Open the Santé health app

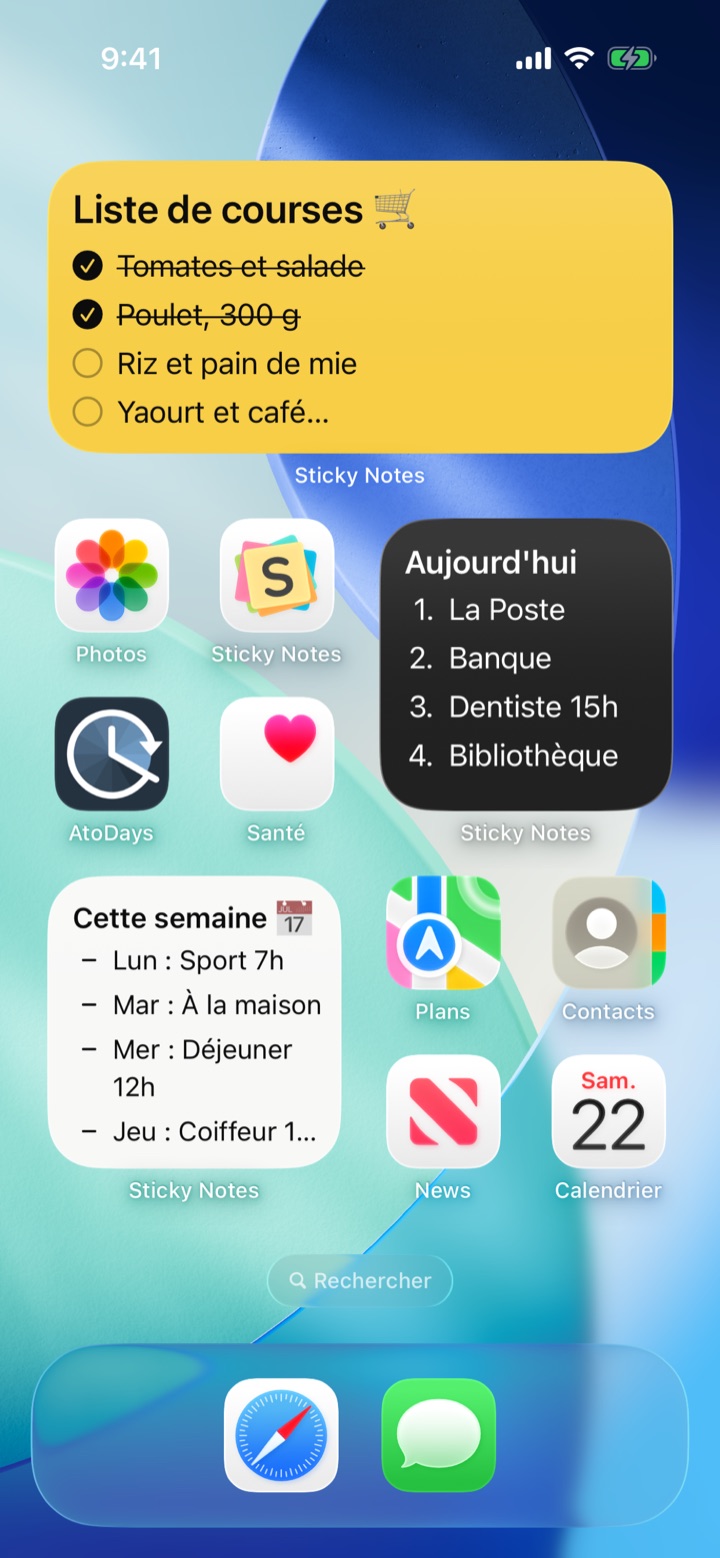(277, 754)
